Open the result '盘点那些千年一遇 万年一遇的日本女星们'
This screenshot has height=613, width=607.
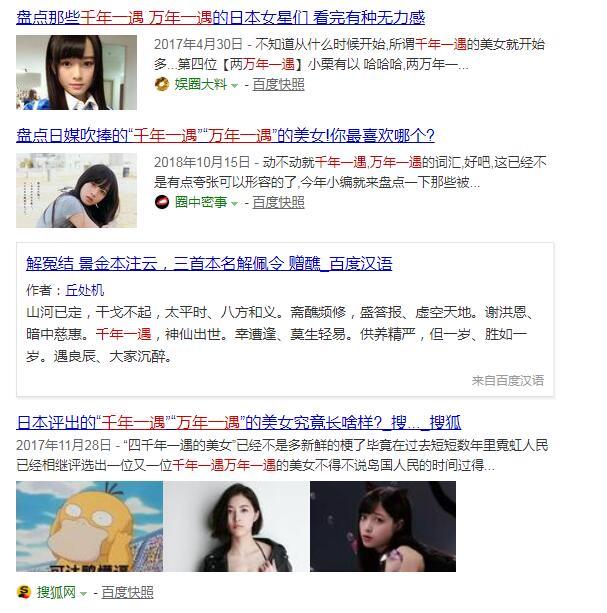[x=220, y=17]
